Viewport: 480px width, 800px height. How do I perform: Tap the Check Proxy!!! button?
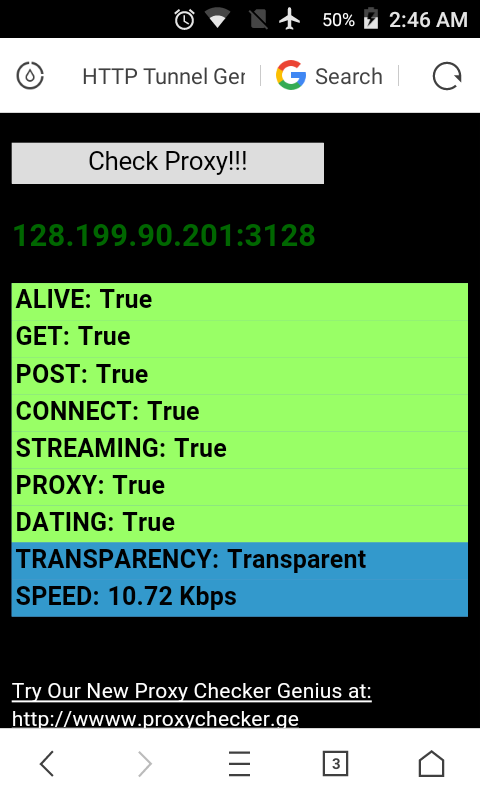pos(167,163)
